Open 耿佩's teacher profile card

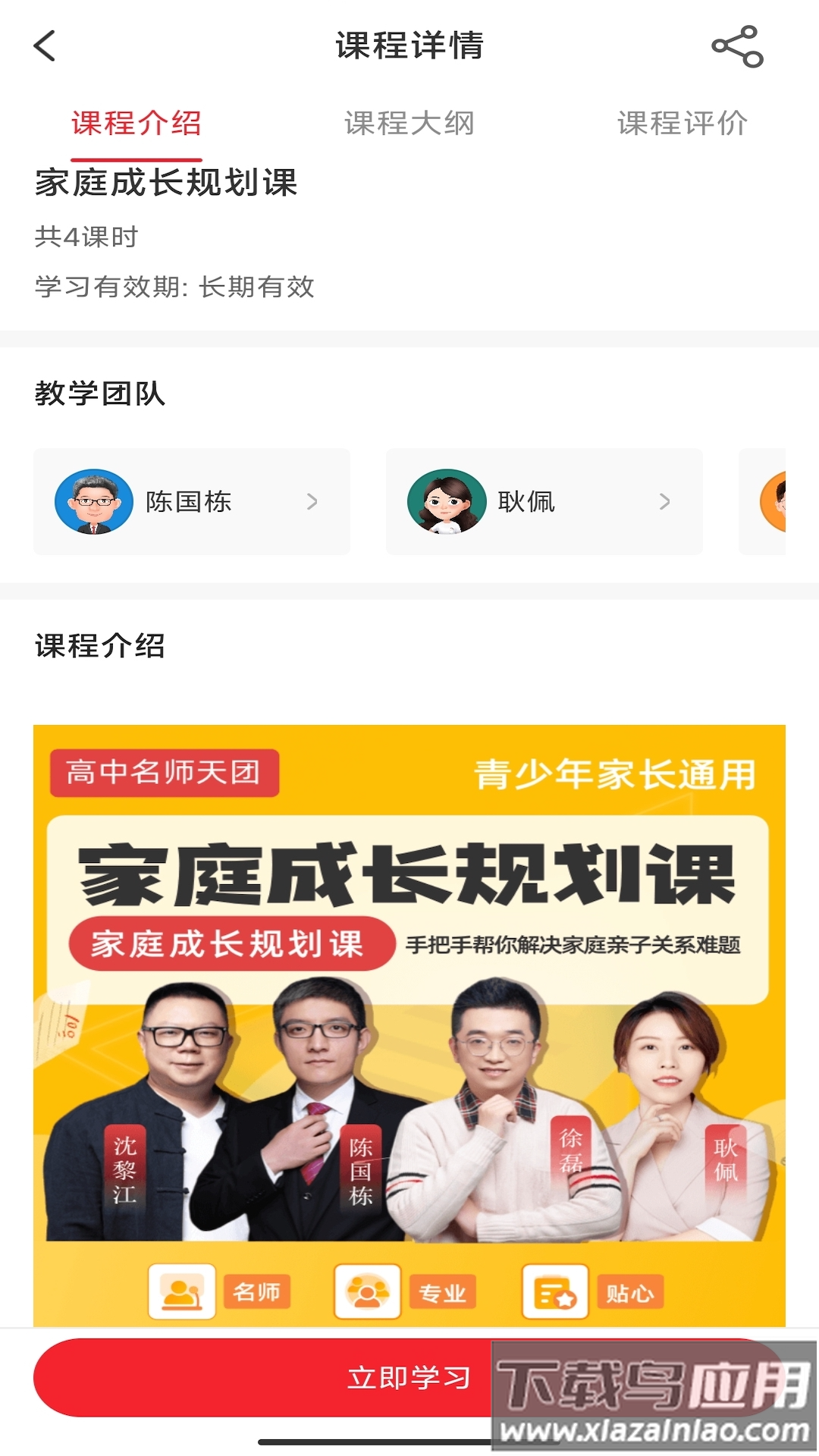tap(546, 502)
